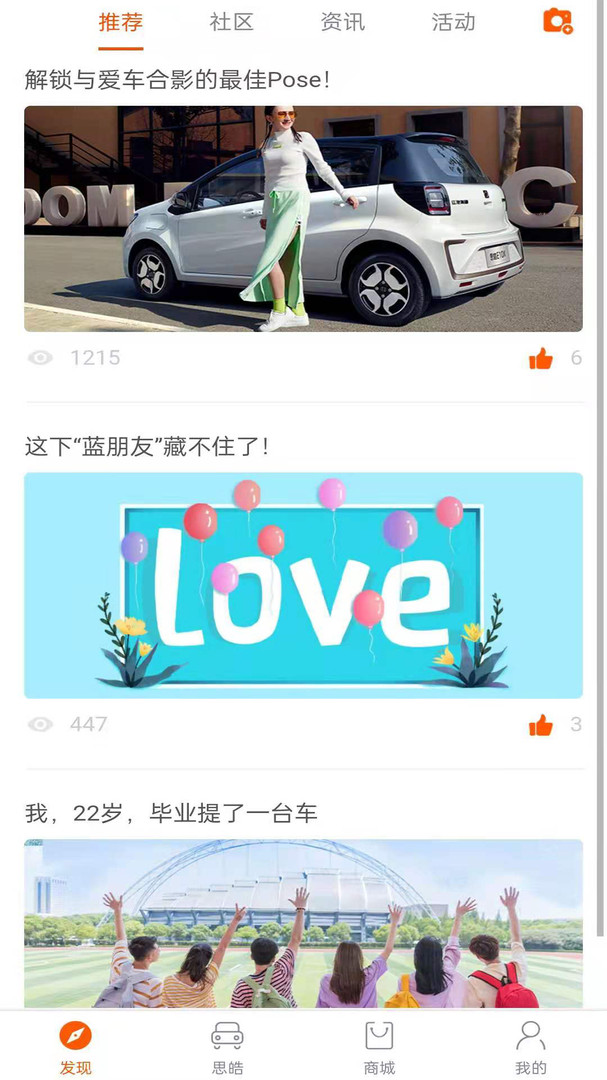Switch to the 活动 tab
The width and height of the screenshot is (607, 1080).
[453, 22]
